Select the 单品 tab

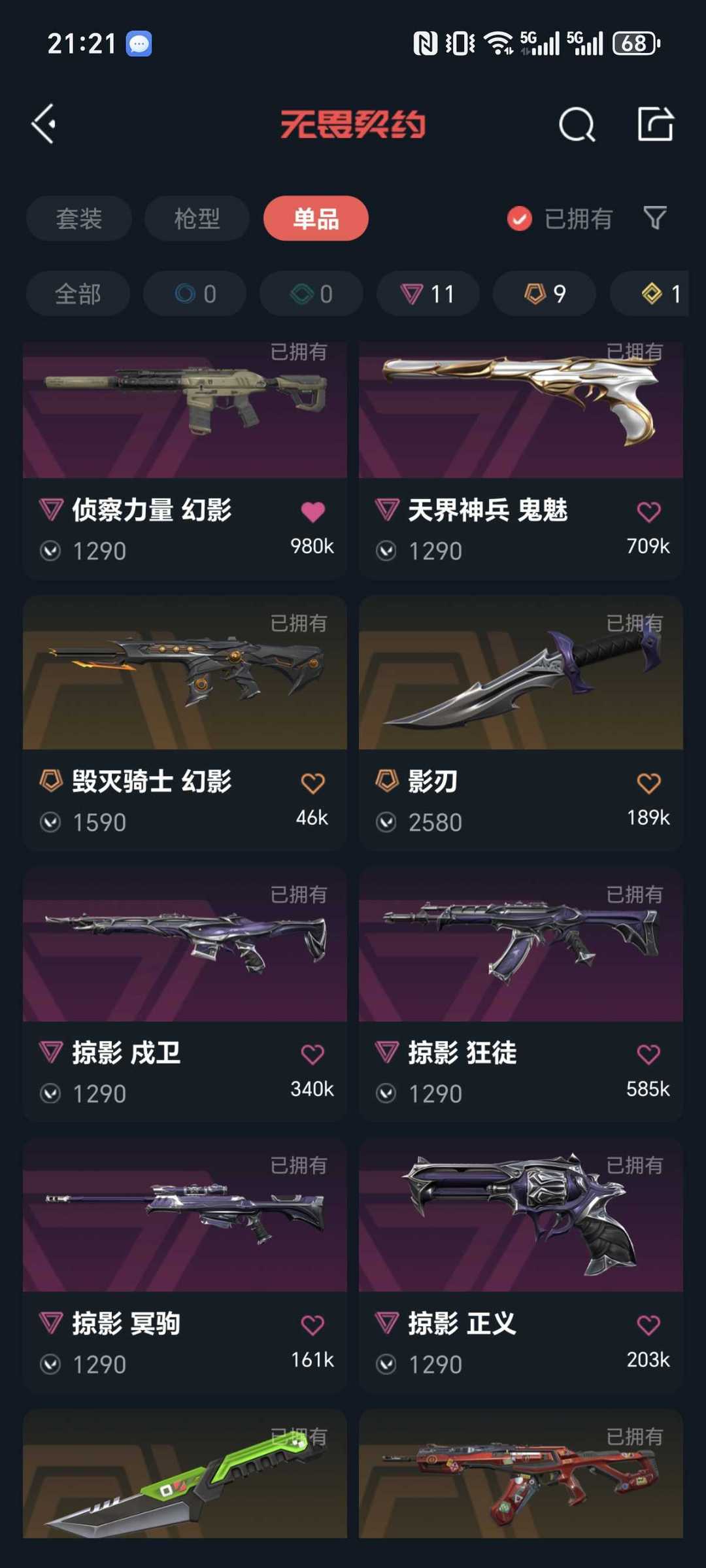316,218
